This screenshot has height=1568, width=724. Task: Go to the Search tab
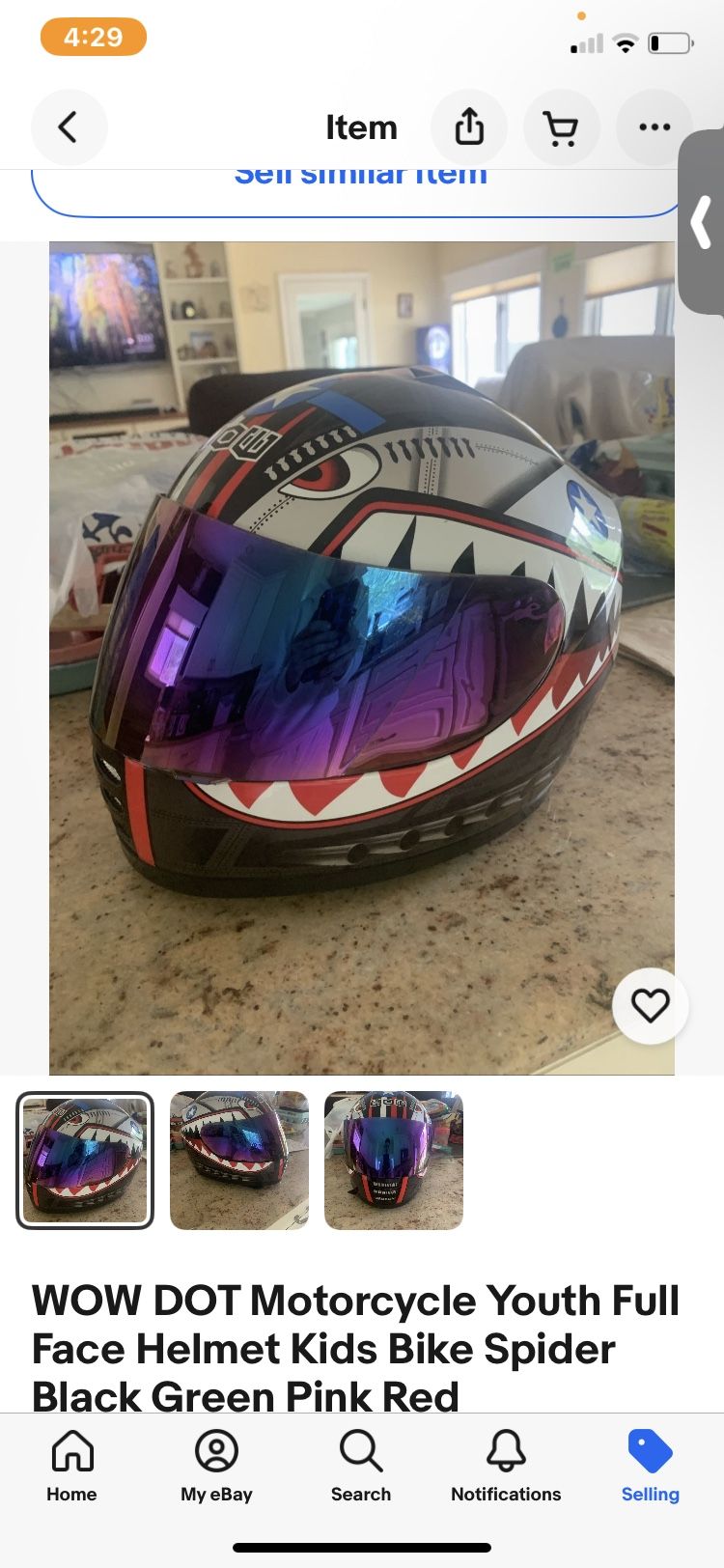coord(361,1466)
